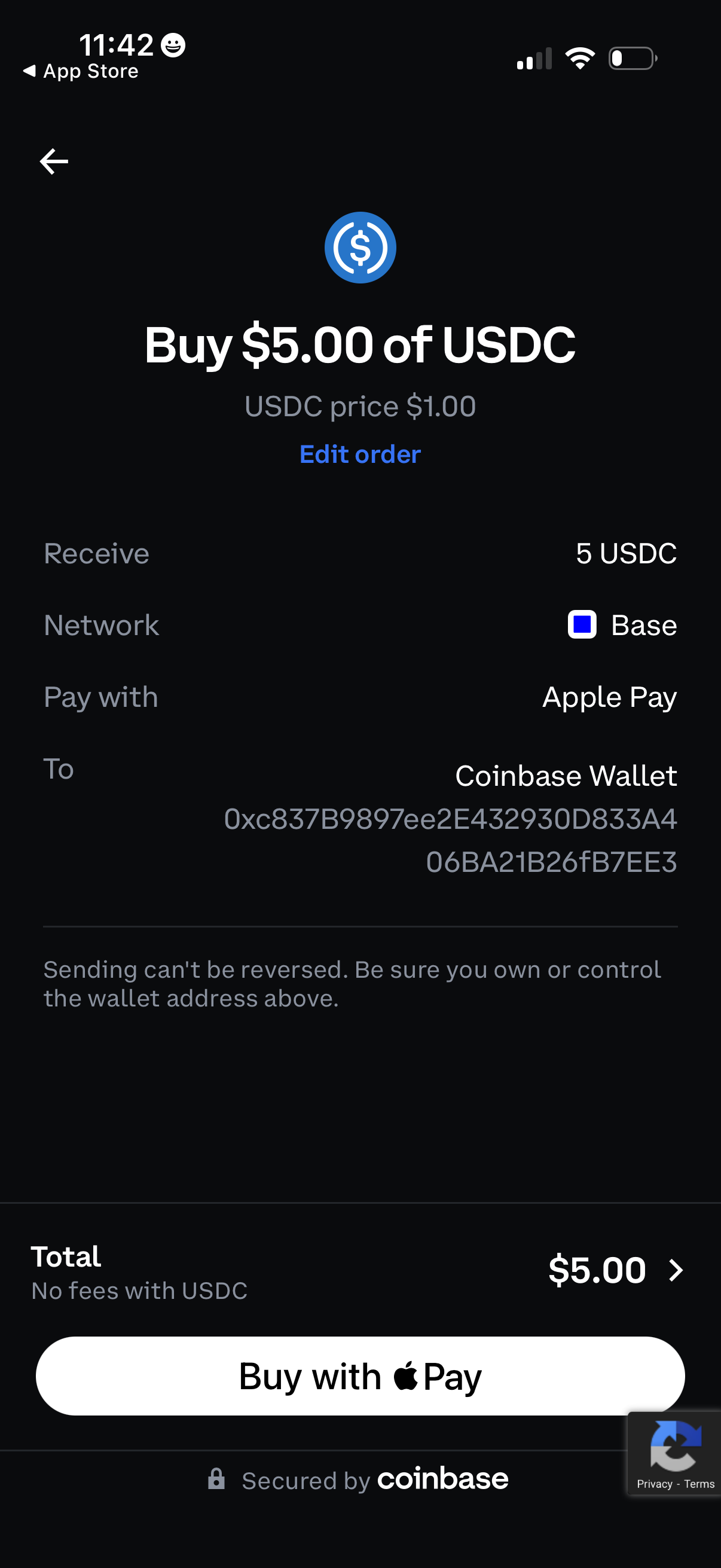Click the dollar sign inside the USDC badge
721x1568 pixels.
360,247
